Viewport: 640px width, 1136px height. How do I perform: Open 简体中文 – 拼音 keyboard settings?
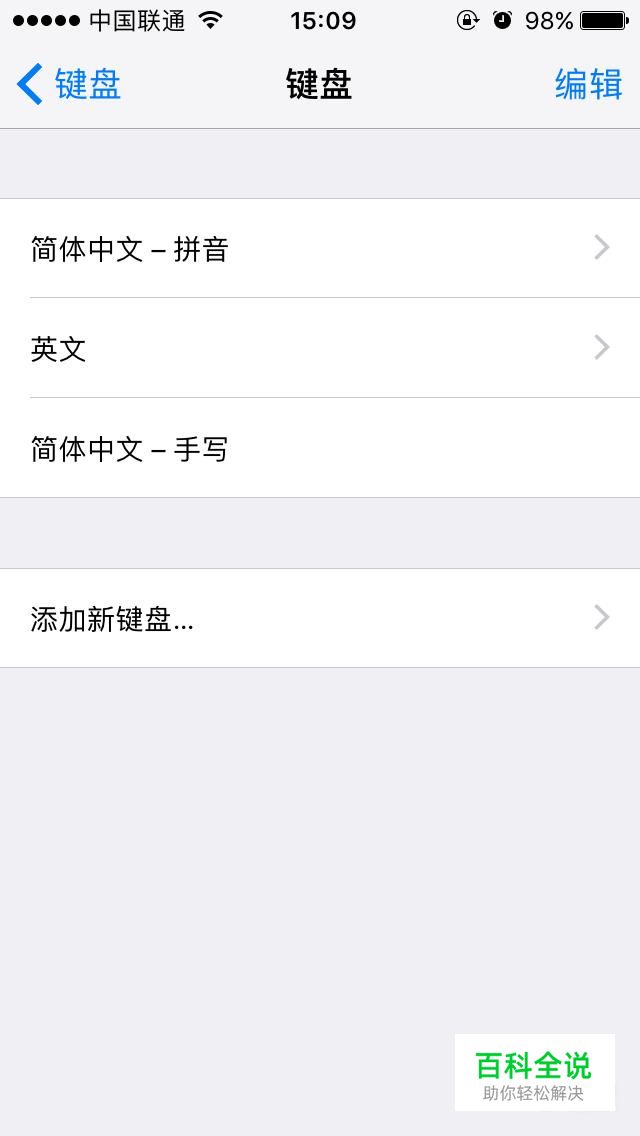point(320,248)
